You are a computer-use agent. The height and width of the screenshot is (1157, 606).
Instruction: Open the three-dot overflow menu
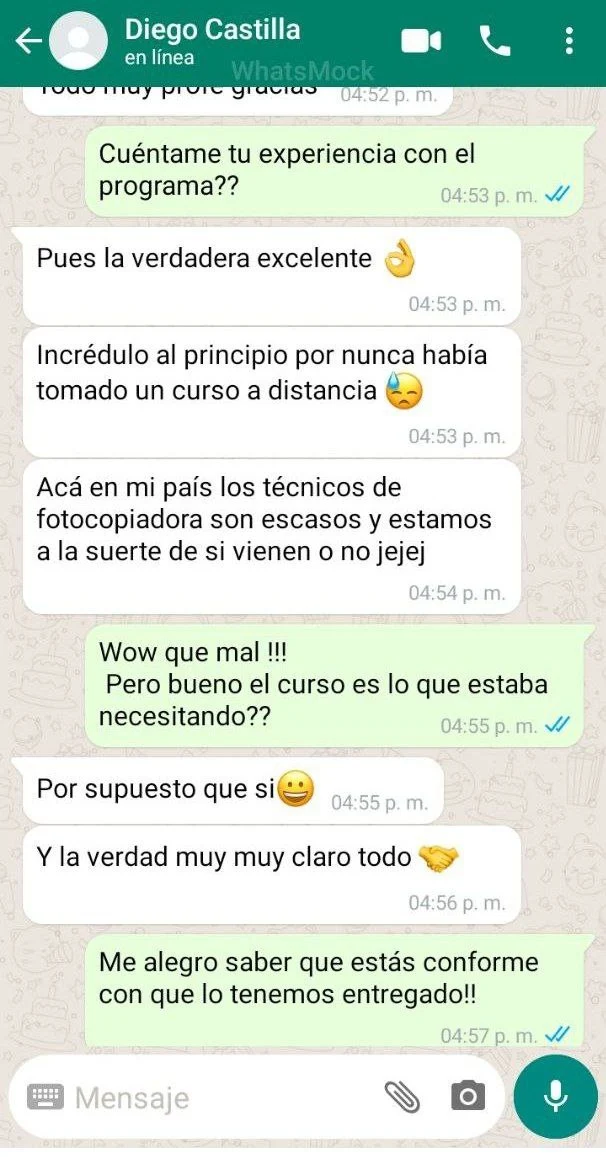569,41
